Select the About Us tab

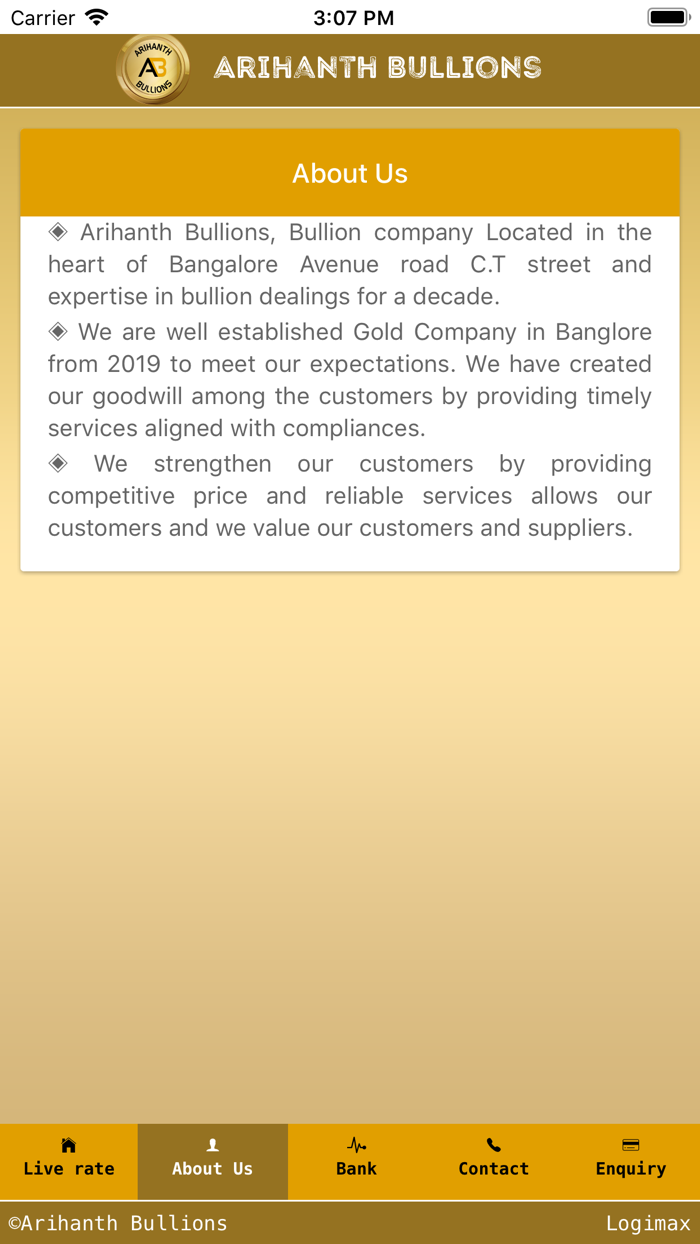tap(213, 1161)
